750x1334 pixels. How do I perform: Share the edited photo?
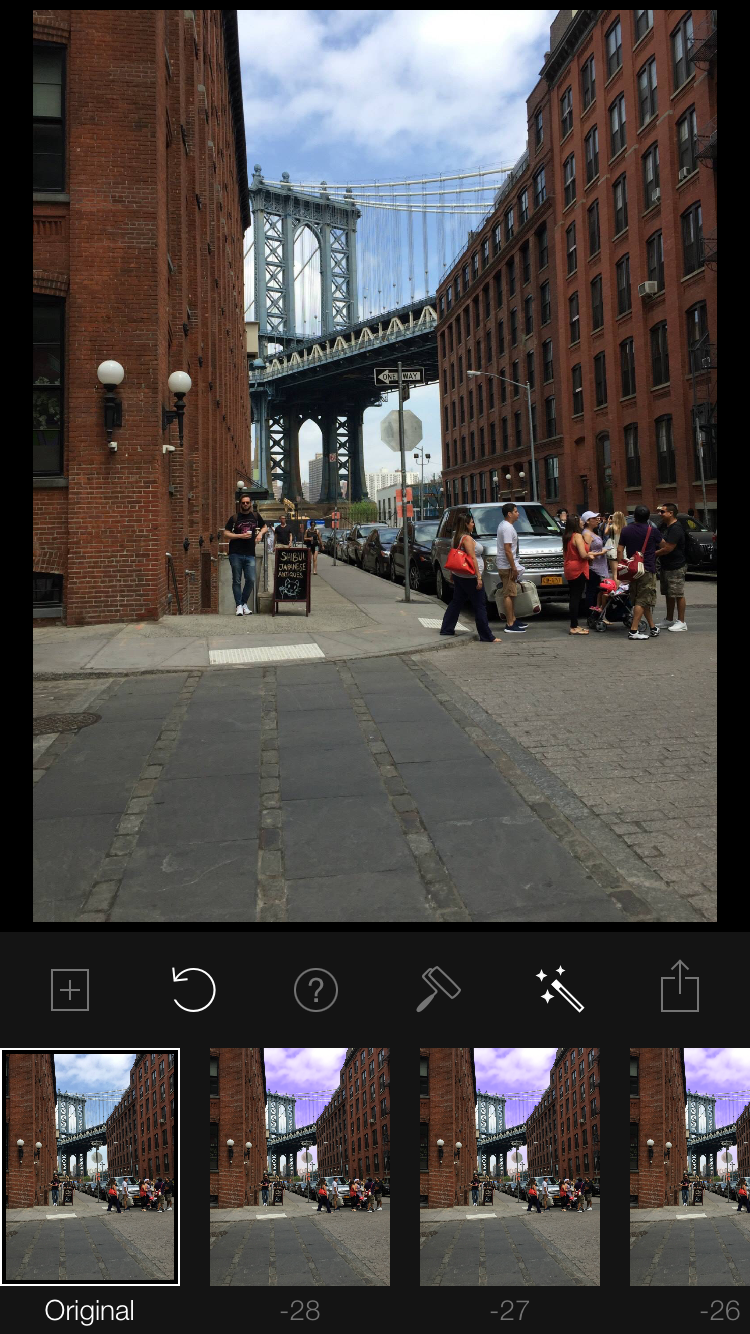(680, 988)
